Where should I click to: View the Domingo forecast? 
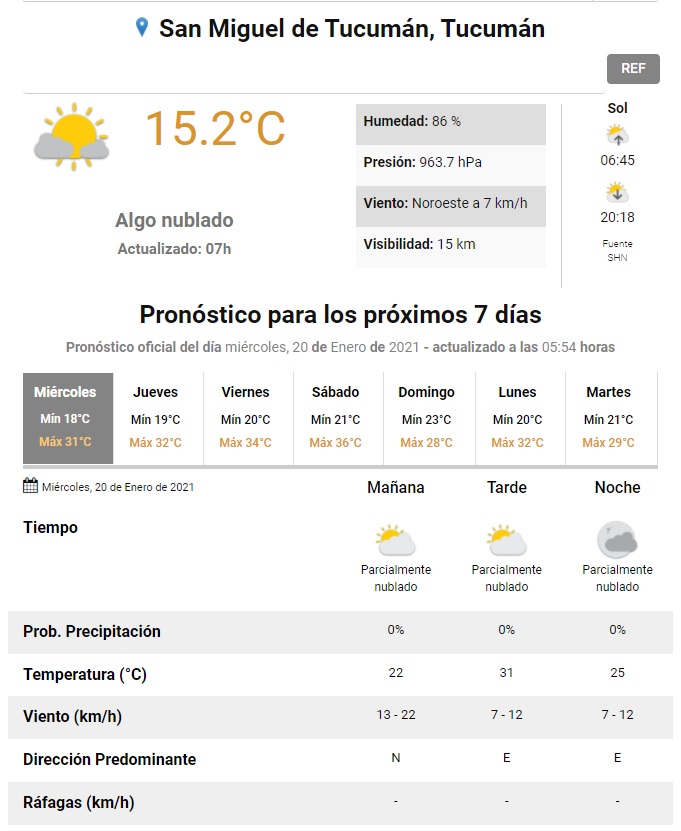pyautogui.click(x=426, y=418)
